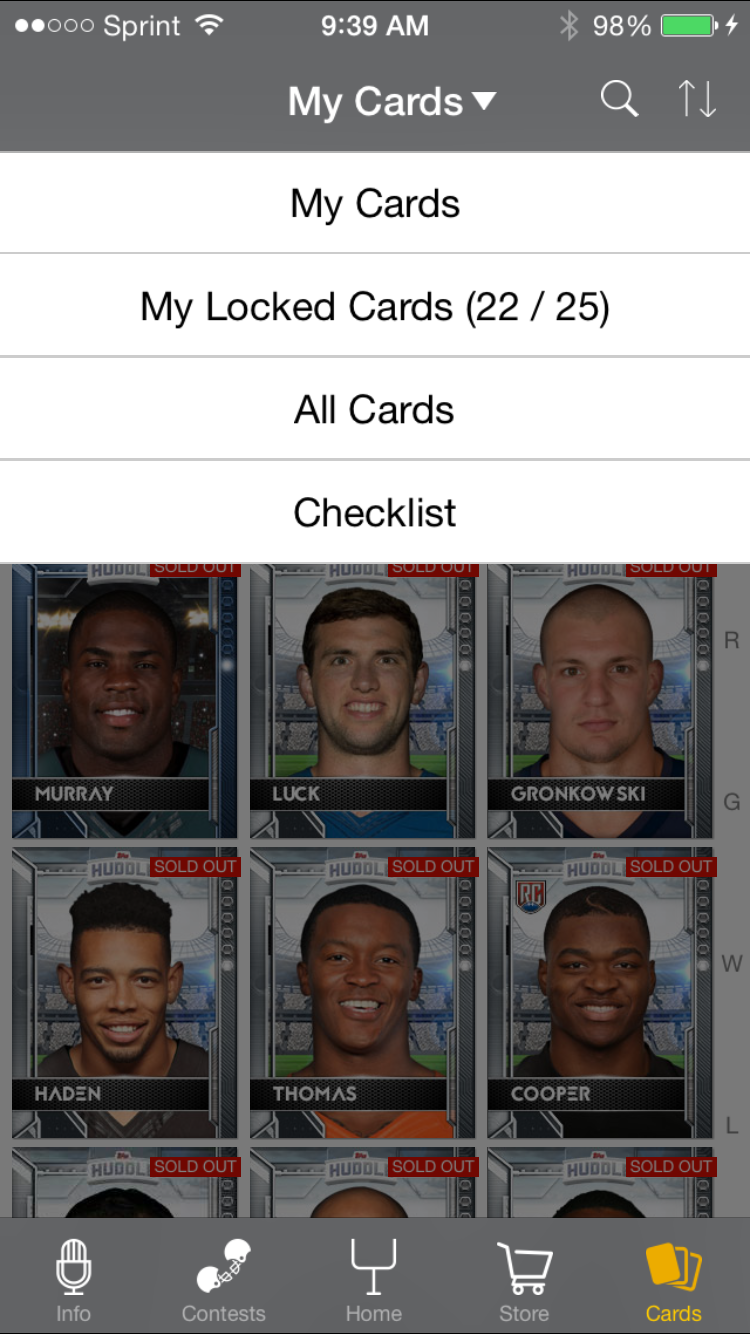Screen dimensions: 750x1334
Task: Open the Store tab
Action: 524,1280
